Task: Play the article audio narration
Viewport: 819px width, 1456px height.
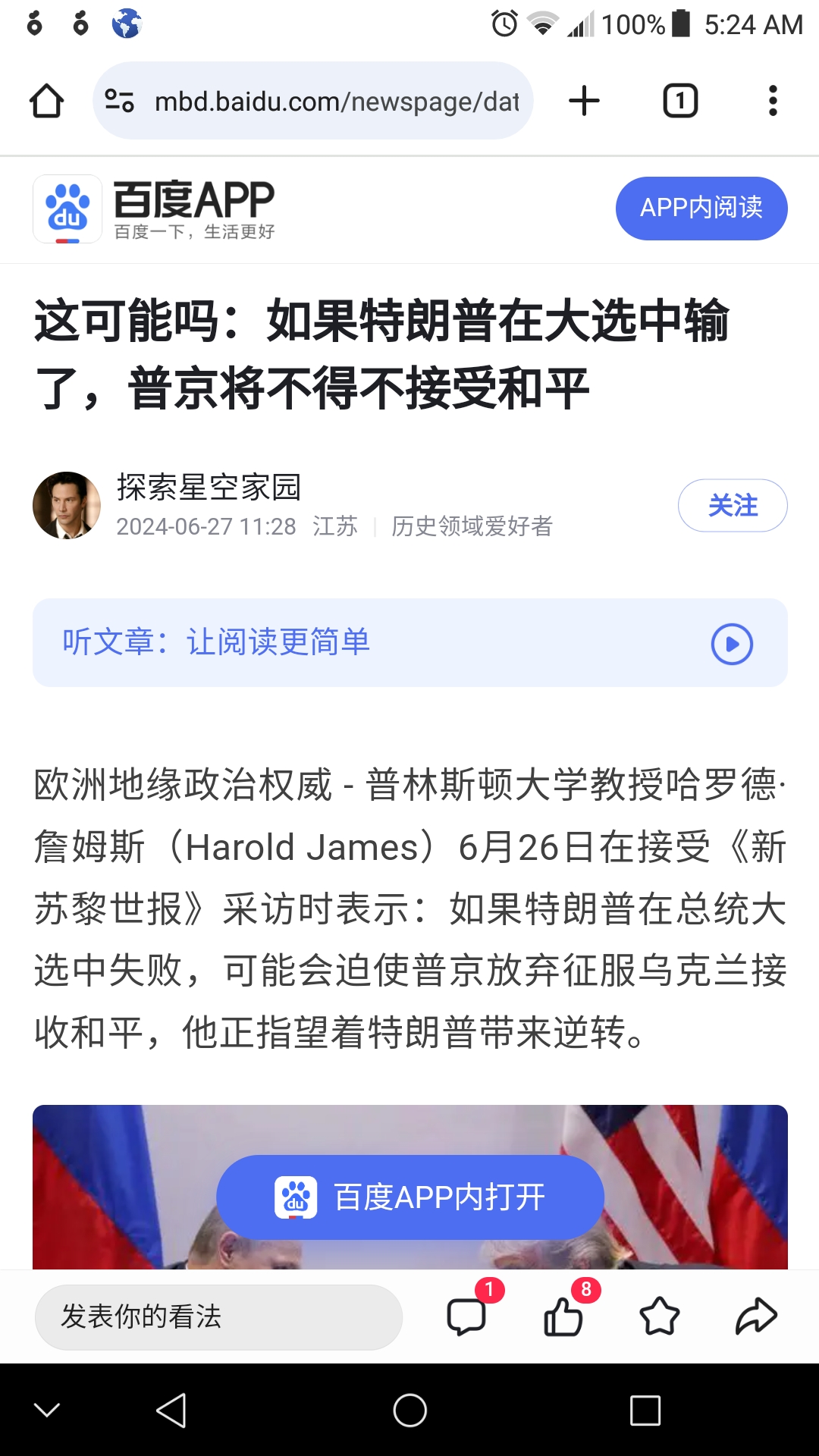Action: click(x=732, y=644)
